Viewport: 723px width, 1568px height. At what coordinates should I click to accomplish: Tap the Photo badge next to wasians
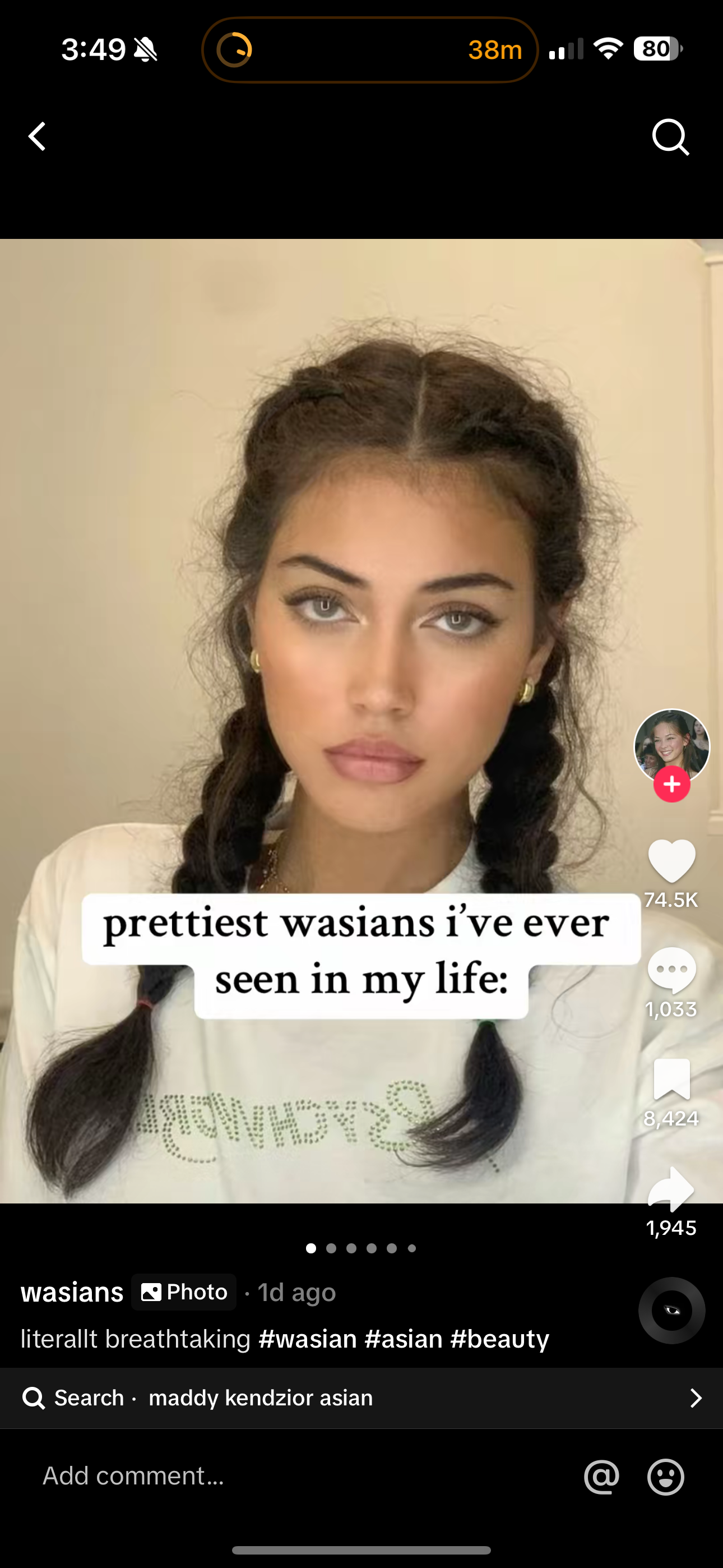184,1292
